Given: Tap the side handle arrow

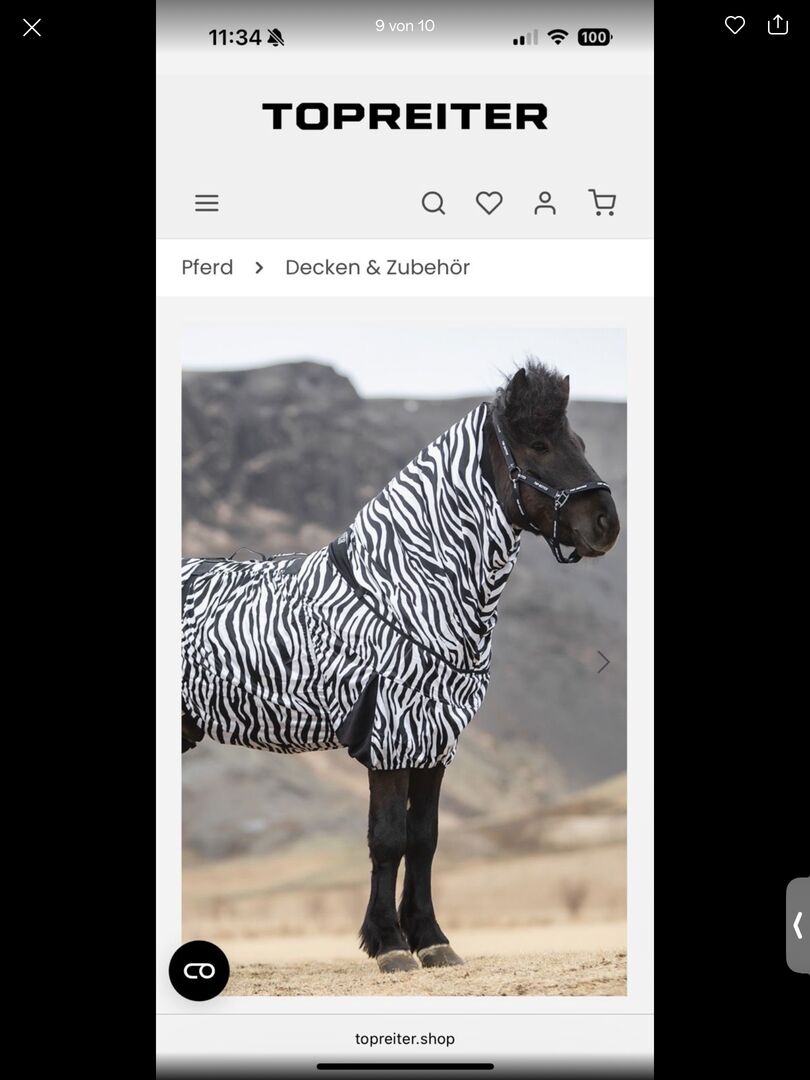Looking at the screenshot, I should (x=798, y=925).
